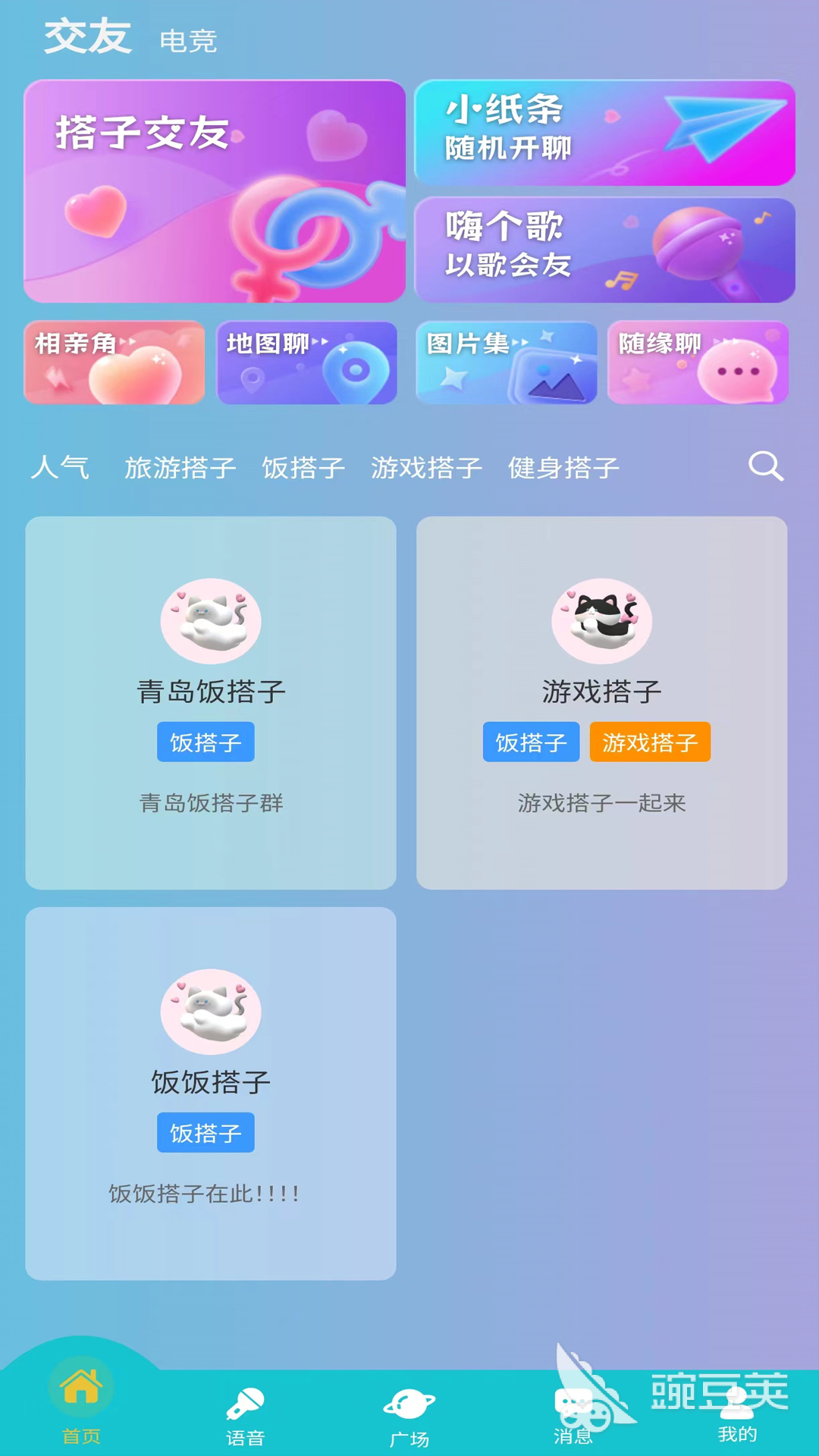Screen dimensions: 819x1456
Task: Select the 健身搭子 filter
Action: coord(563,468)
